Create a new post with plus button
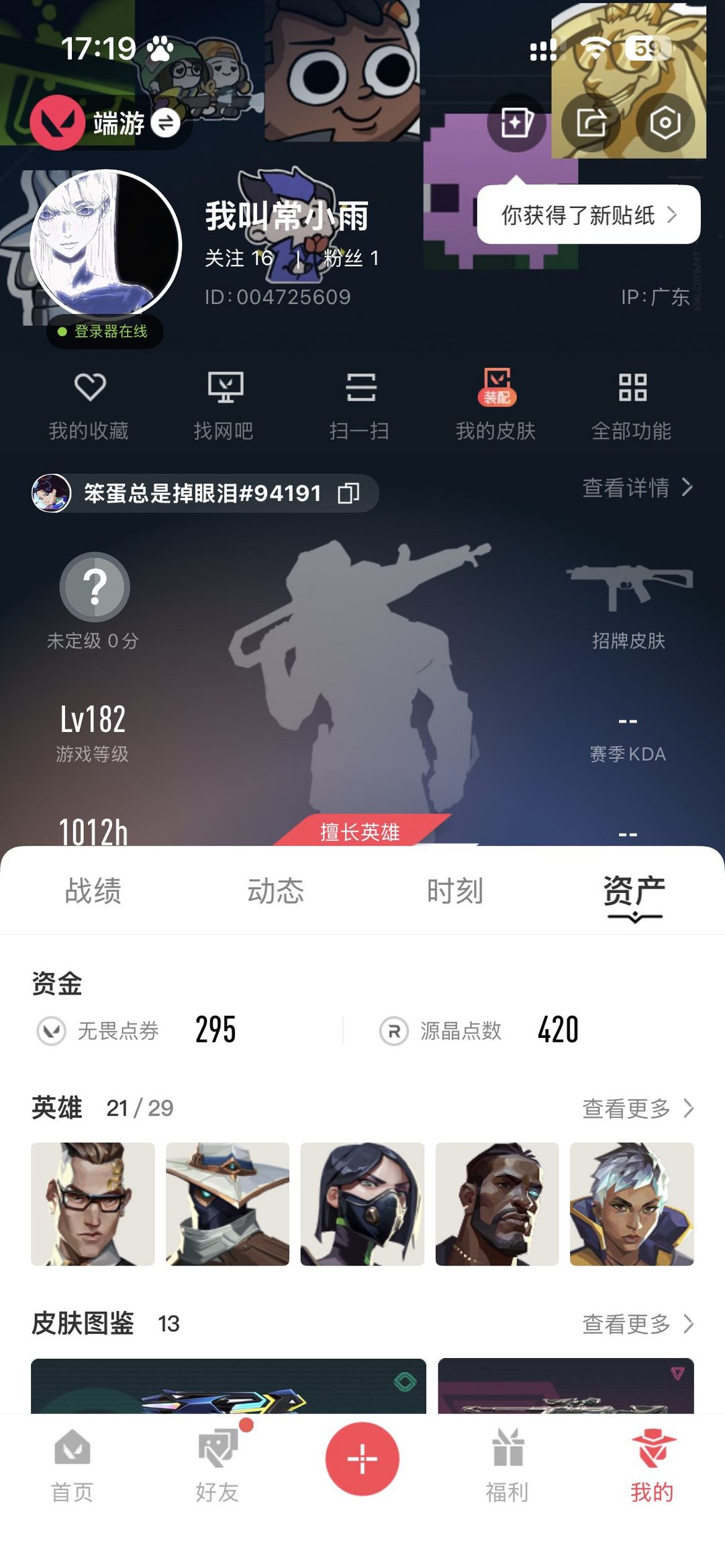 pyautogui.click(x=362, y=1459)
